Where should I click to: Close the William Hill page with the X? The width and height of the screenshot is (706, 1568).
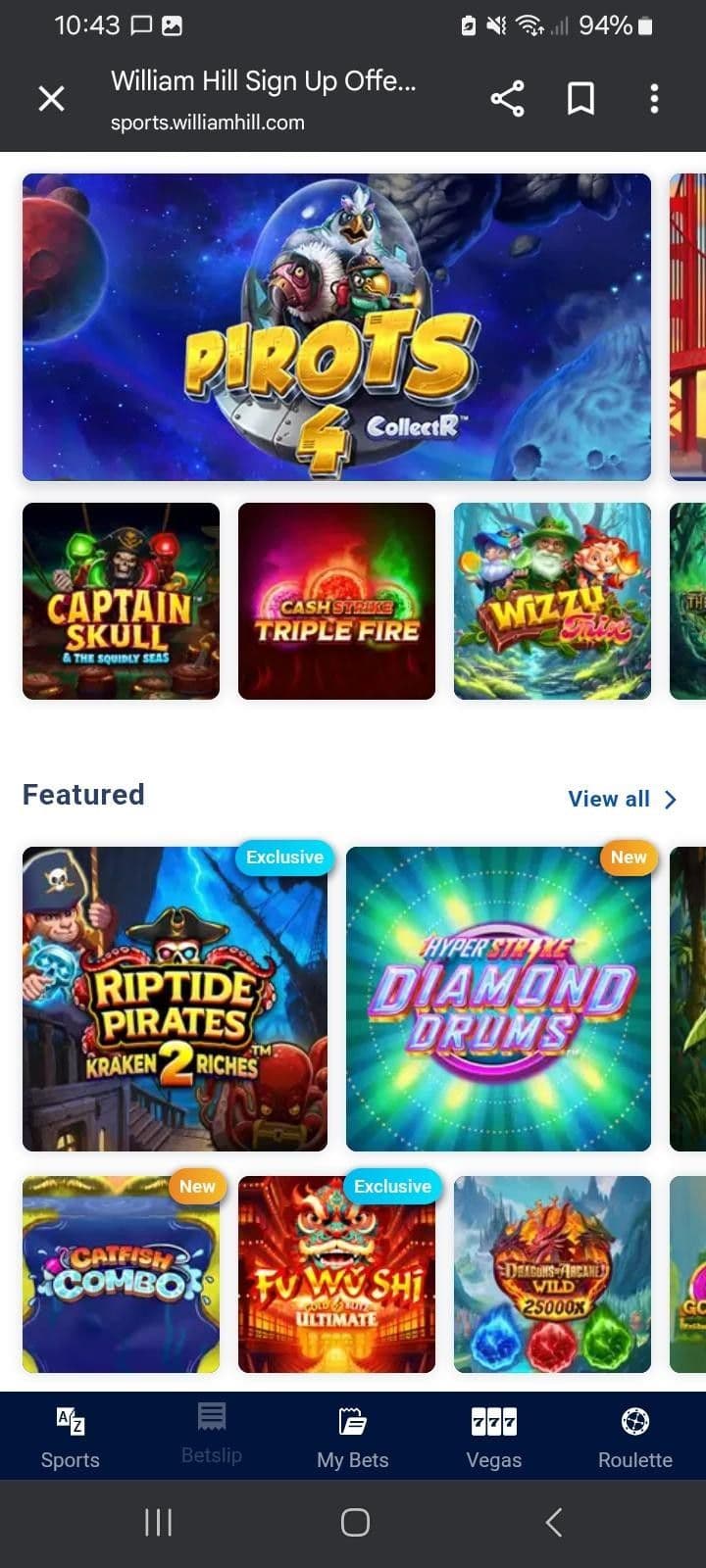point(51,98)
